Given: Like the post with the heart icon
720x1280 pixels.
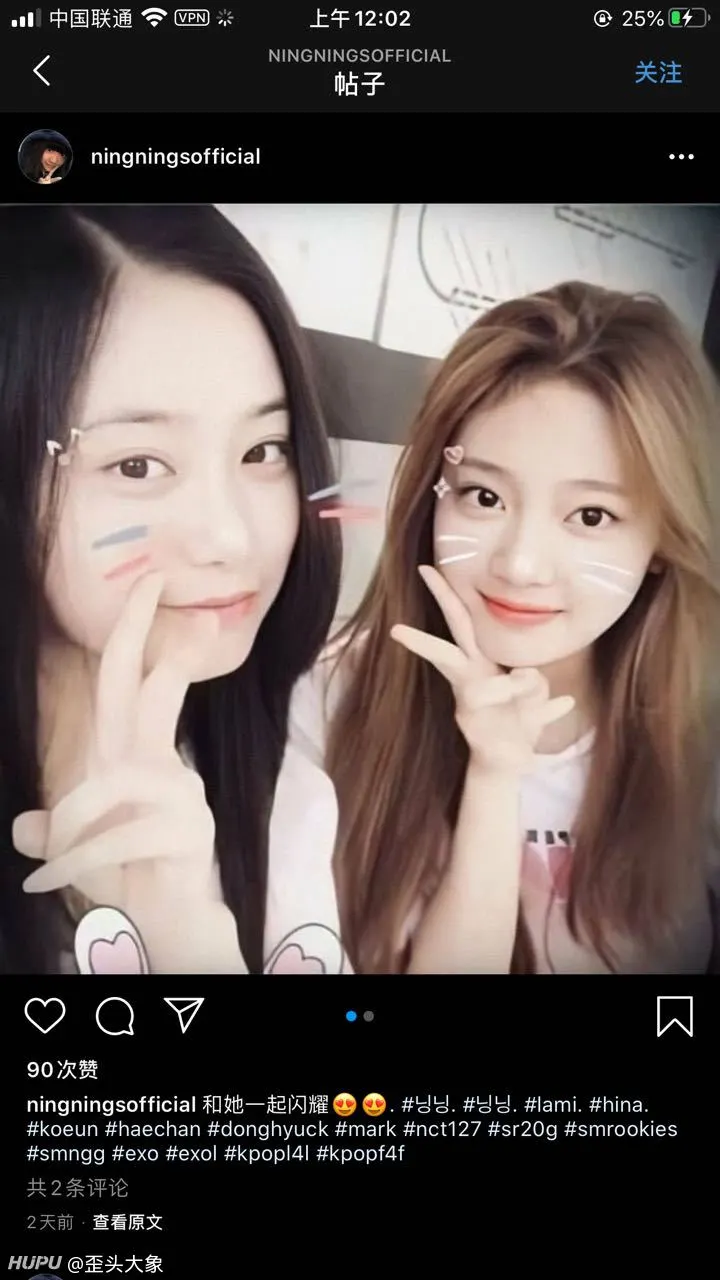Looking at the screenshot, I should (x=45, y=1016).
